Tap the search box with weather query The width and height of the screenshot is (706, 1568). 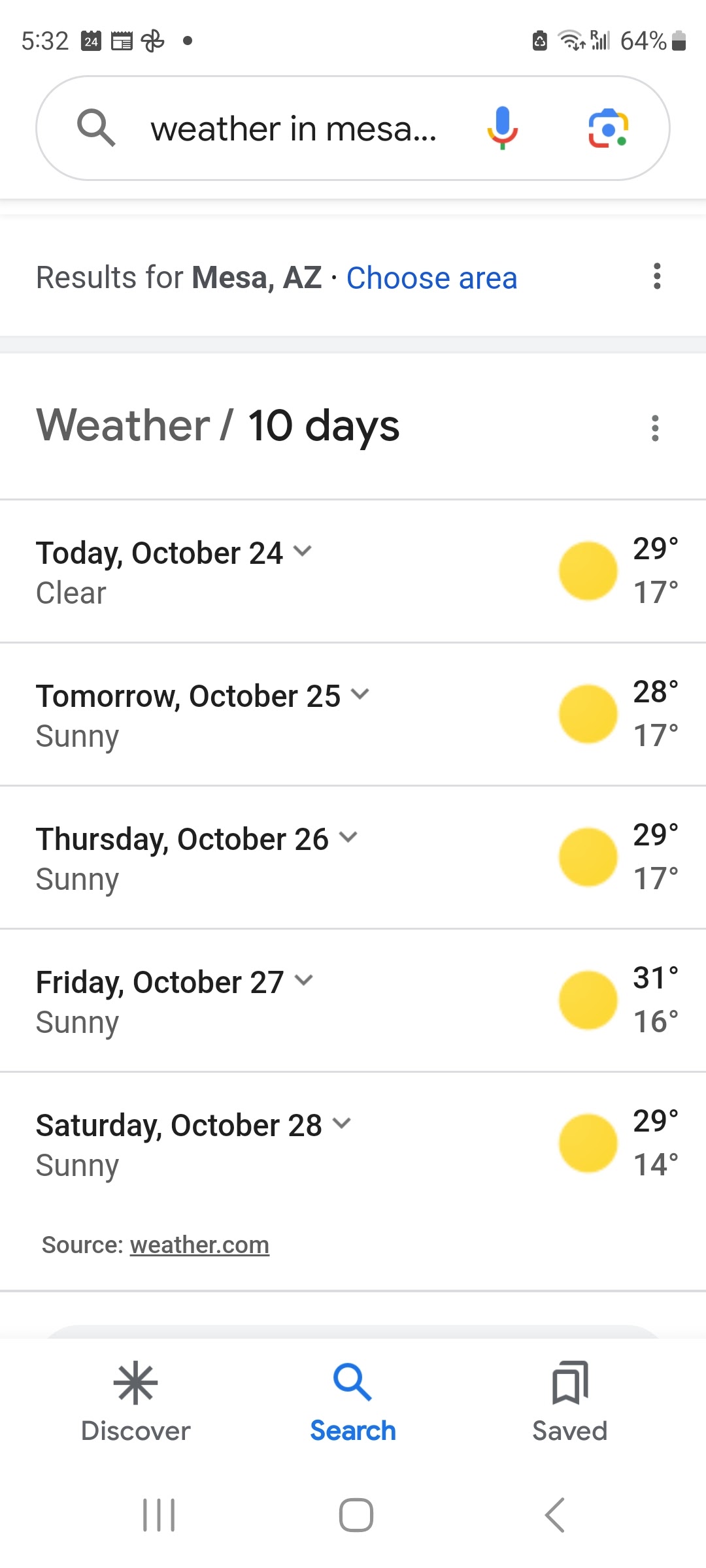click(x=293, y=129)
